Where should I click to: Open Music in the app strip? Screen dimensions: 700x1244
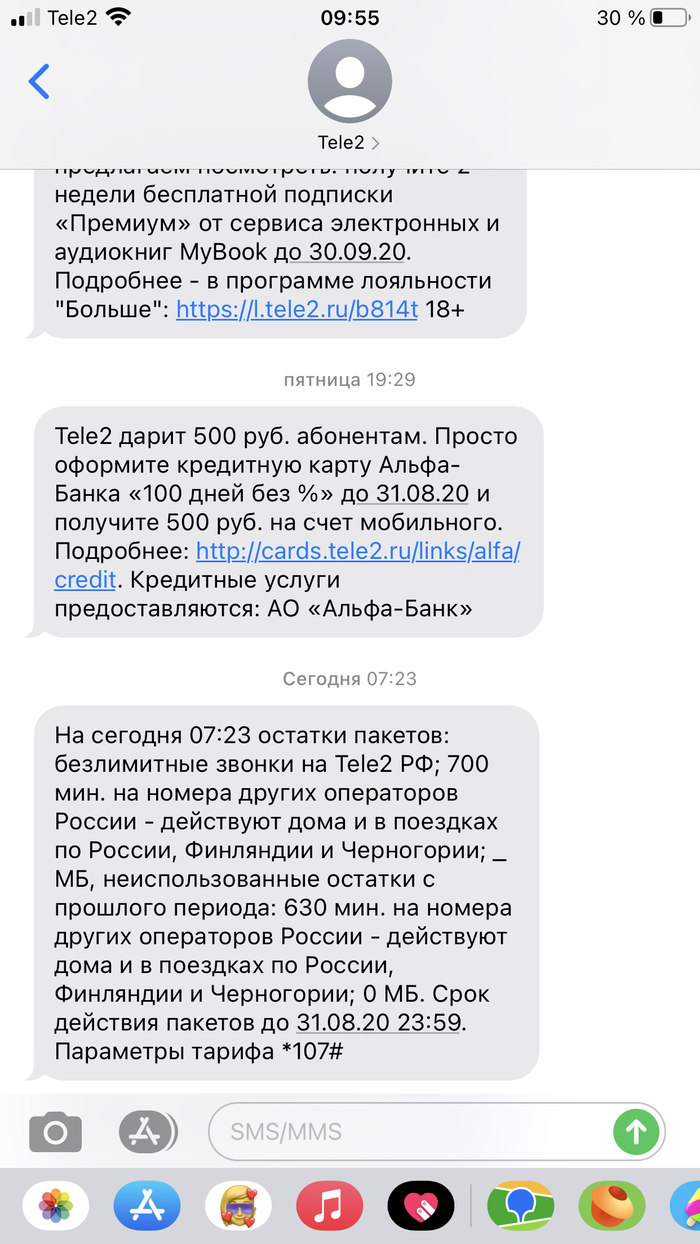click(x=329, y=1206)
